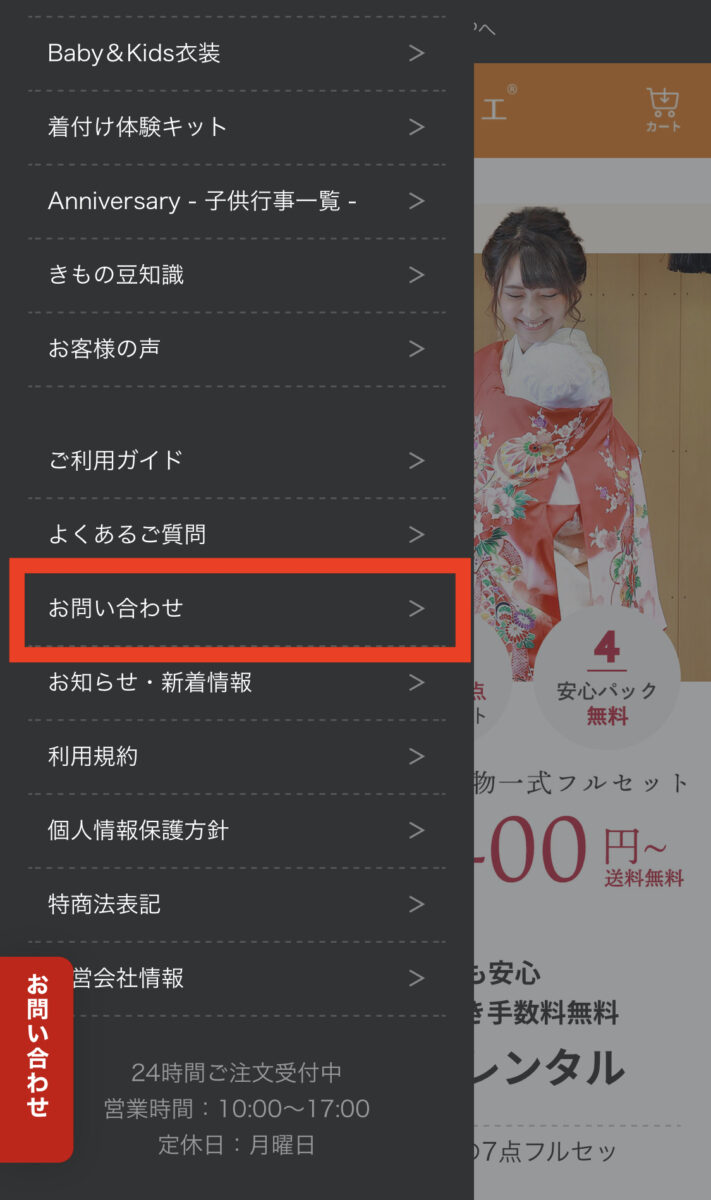The image size is (711, 1200).
Task: View お客様の声 reviews
Action: (x=235, y=349)
